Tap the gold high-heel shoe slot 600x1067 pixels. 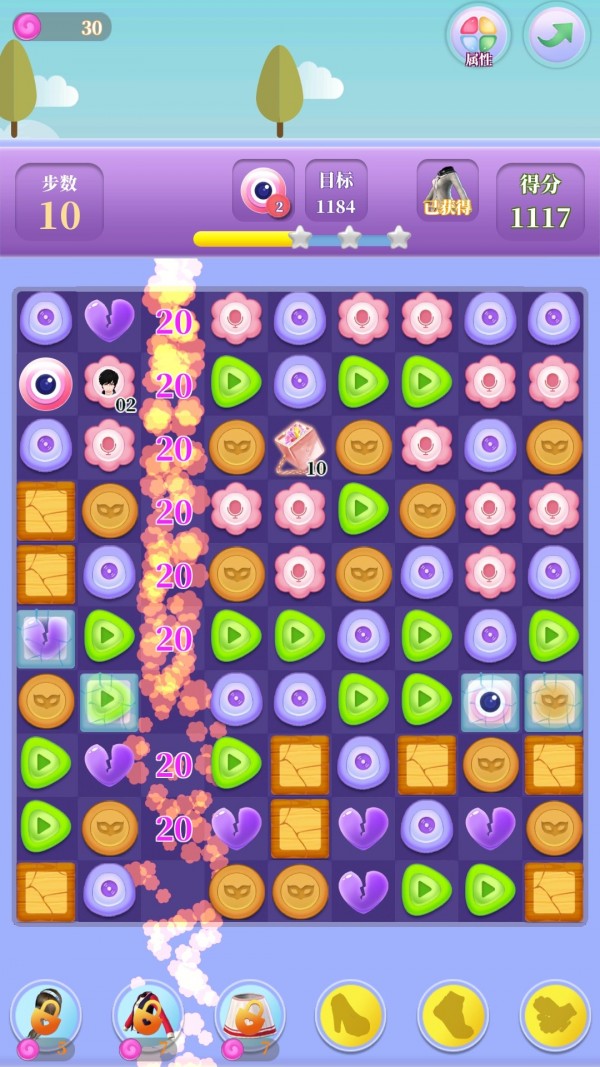(x=350, y=1015)
